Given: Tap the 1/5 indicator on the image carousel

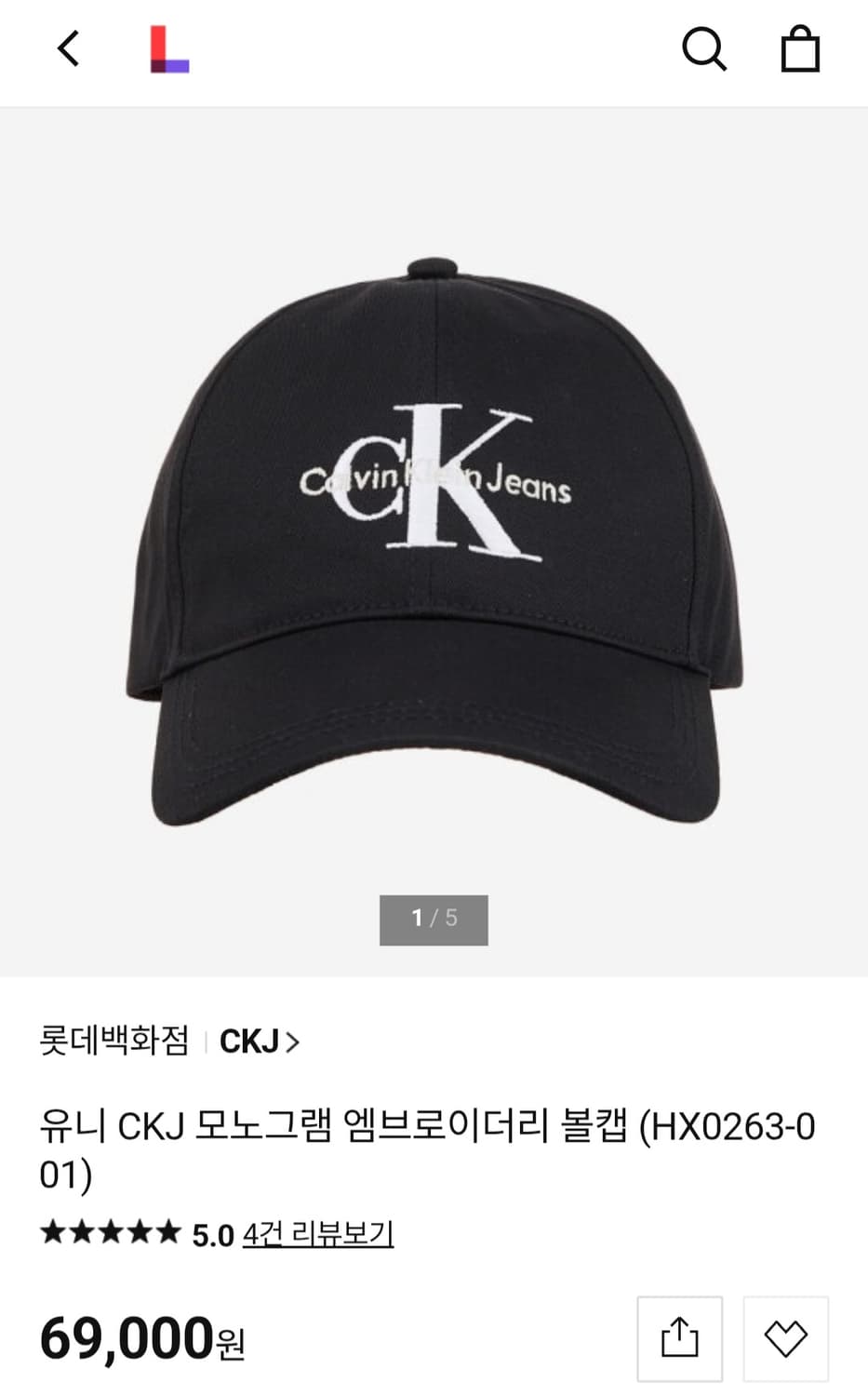Looking at the screenshot, I should (434, 920).
